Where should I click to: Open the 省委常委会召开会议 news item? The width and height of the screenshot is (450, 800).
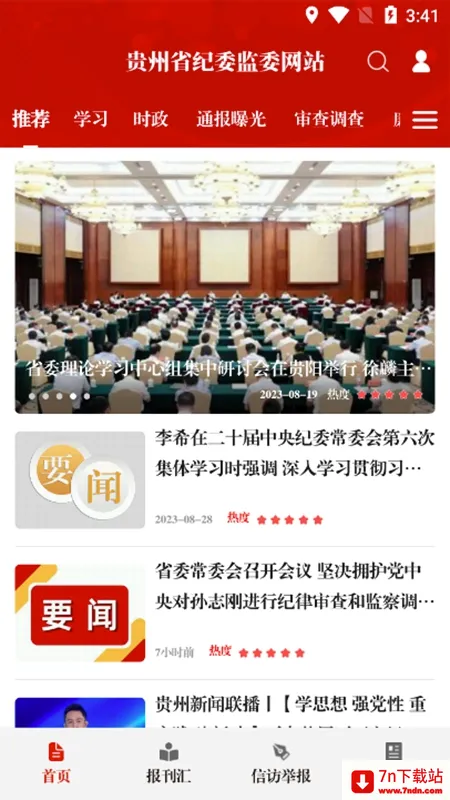(x=225, y=612)
